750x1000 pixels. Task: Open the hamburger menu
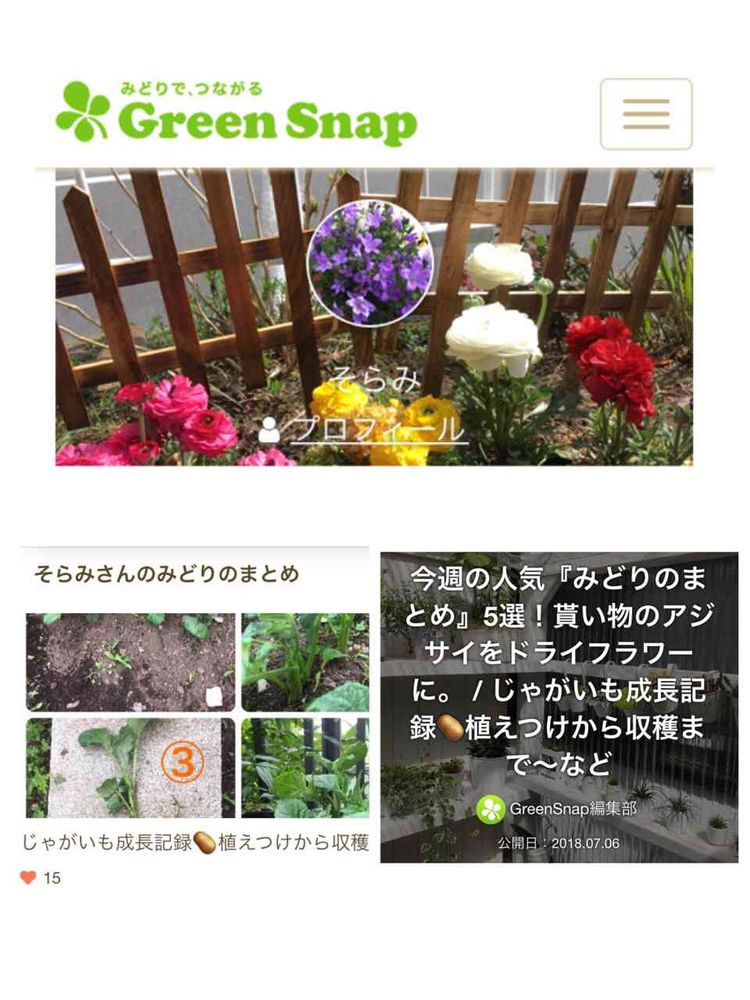pyautogui.click(x=645, y=114)
